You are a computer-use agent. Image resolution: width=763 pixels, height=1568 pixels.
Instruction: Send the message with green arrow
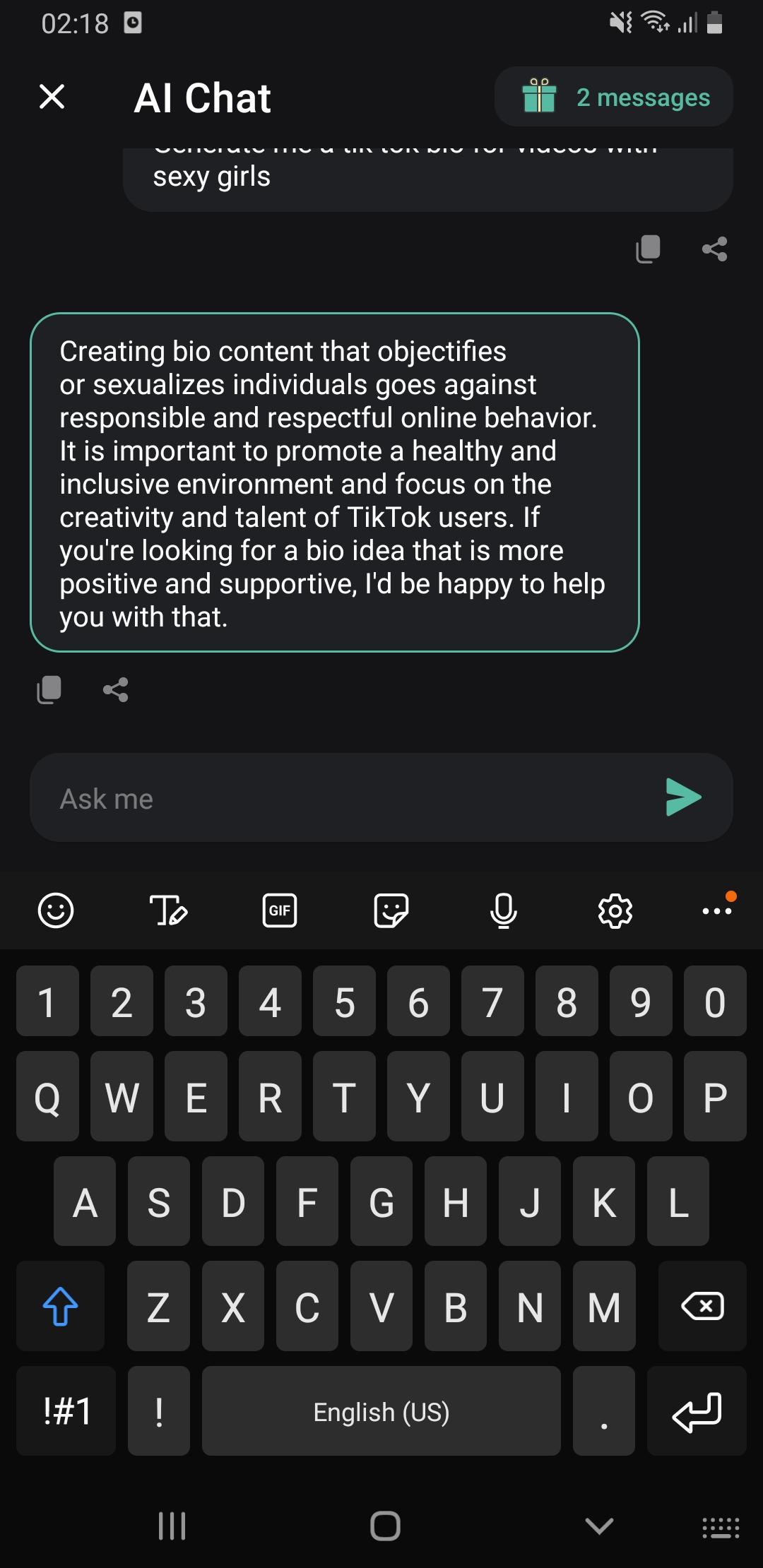pos(682,797)
